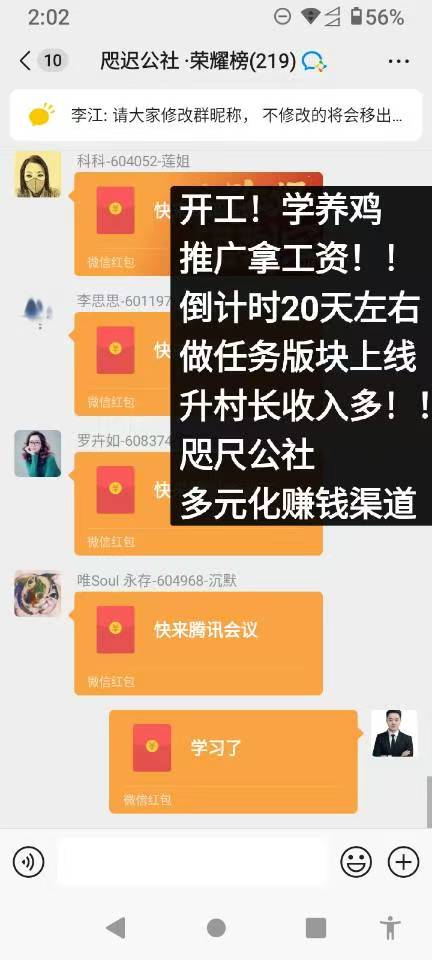Open the plus attachments panel
The height and width of the screenshot is (960, 432).
pos(404,862)
